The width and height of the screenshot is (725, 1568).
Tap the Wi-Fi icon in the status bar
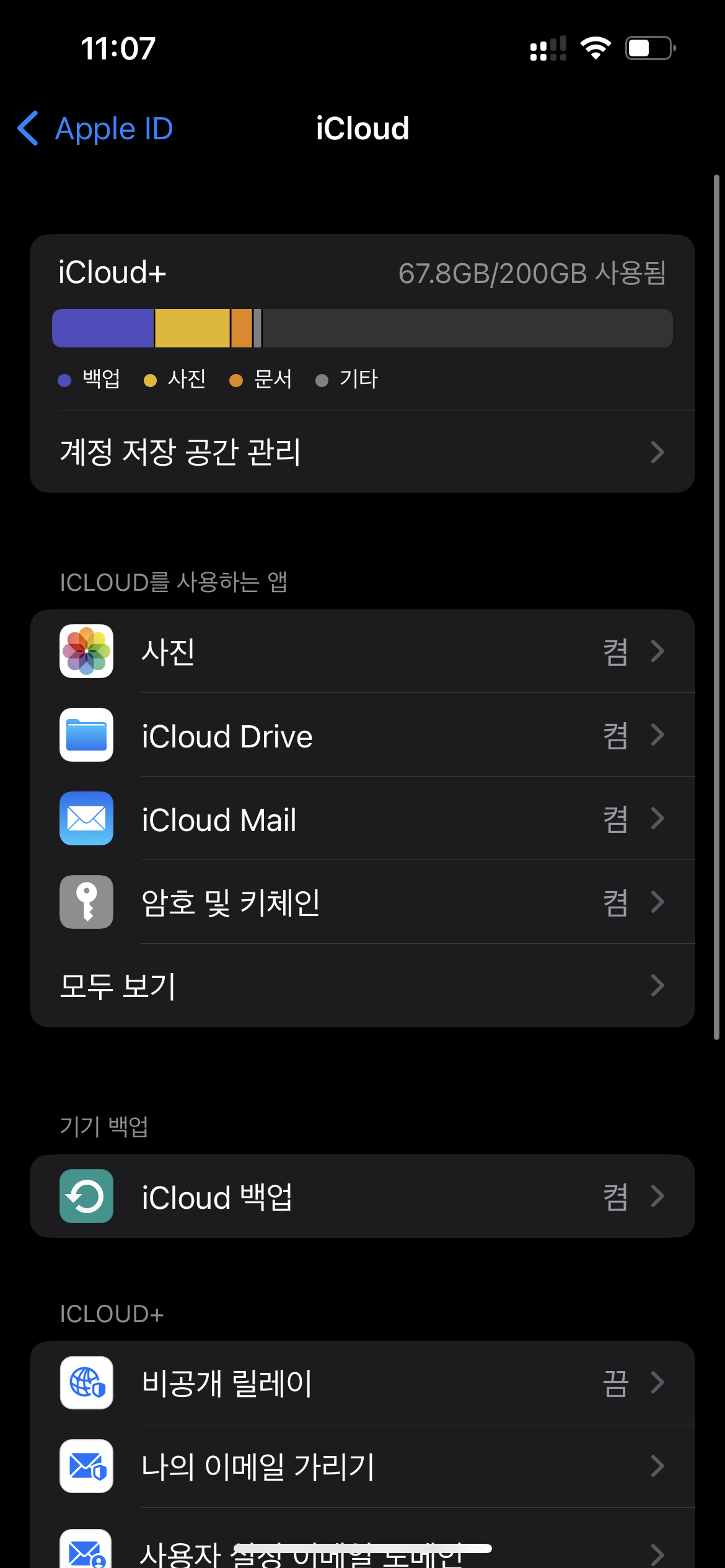(595, 48)
